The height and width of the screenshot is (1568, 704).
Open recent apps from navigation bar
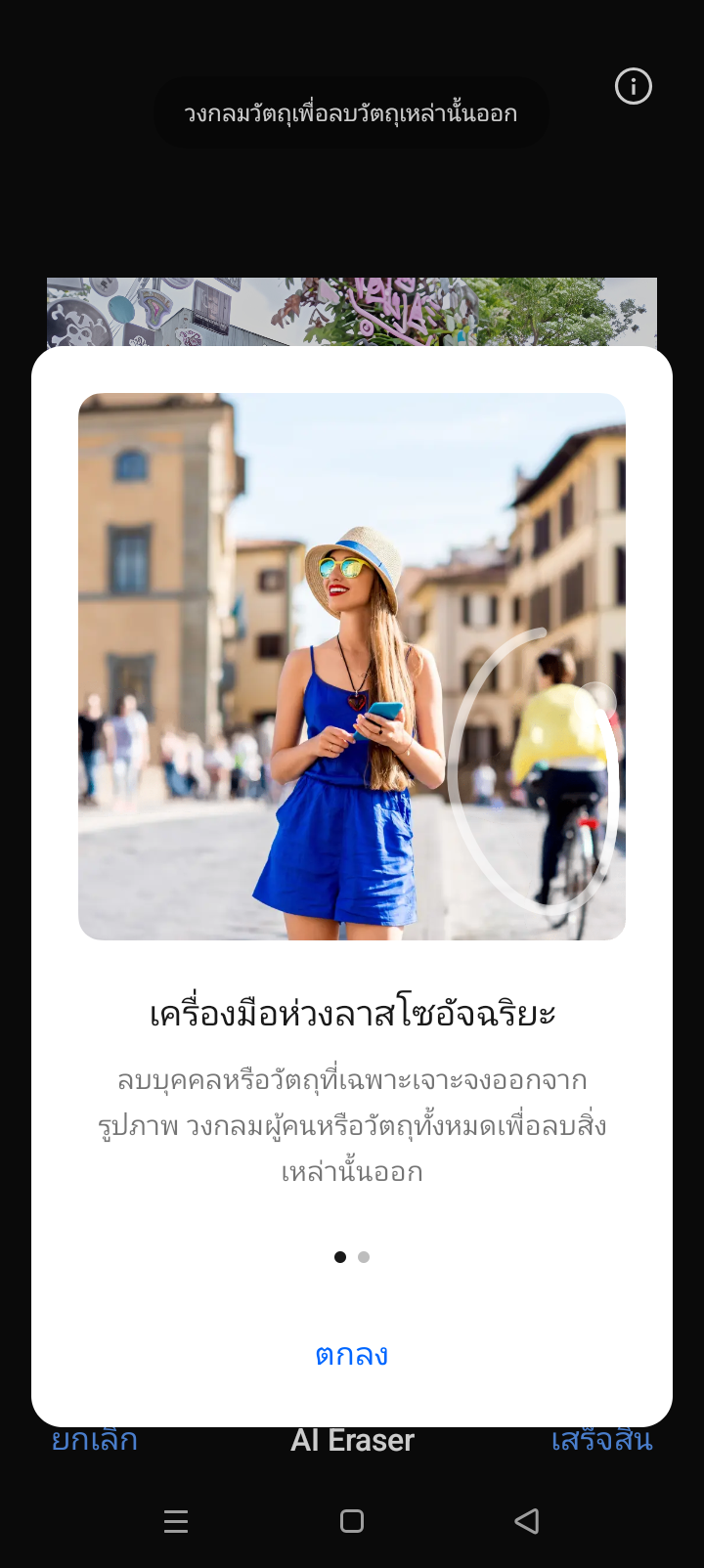click(176, 1521)
